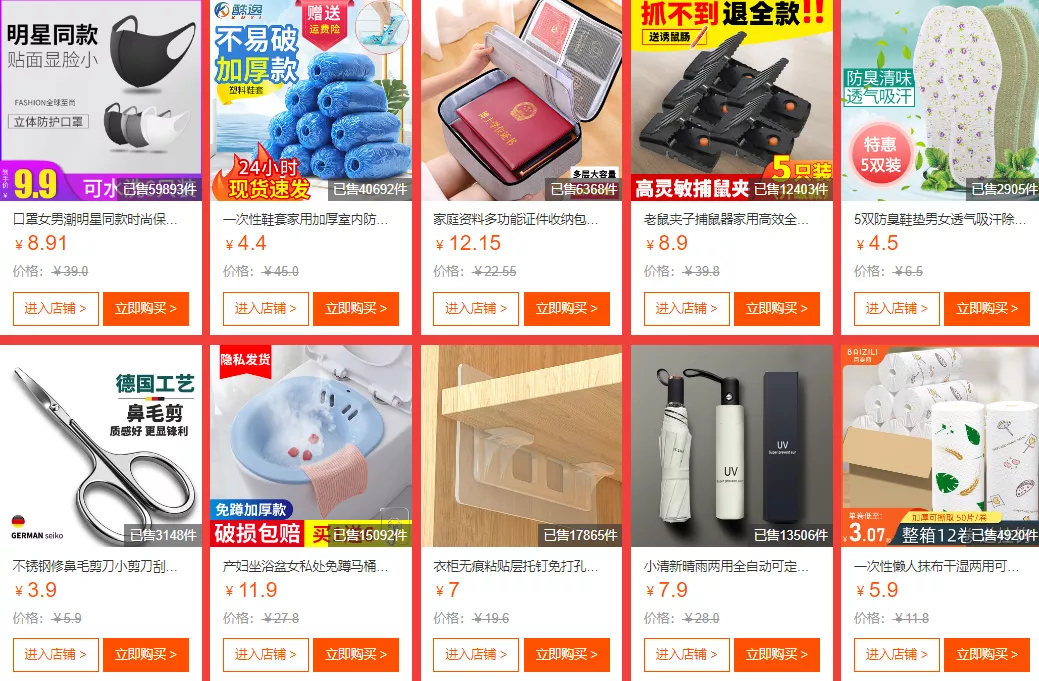Enter the shop for the ¥8.9 mouse trap

click(687, 309)
